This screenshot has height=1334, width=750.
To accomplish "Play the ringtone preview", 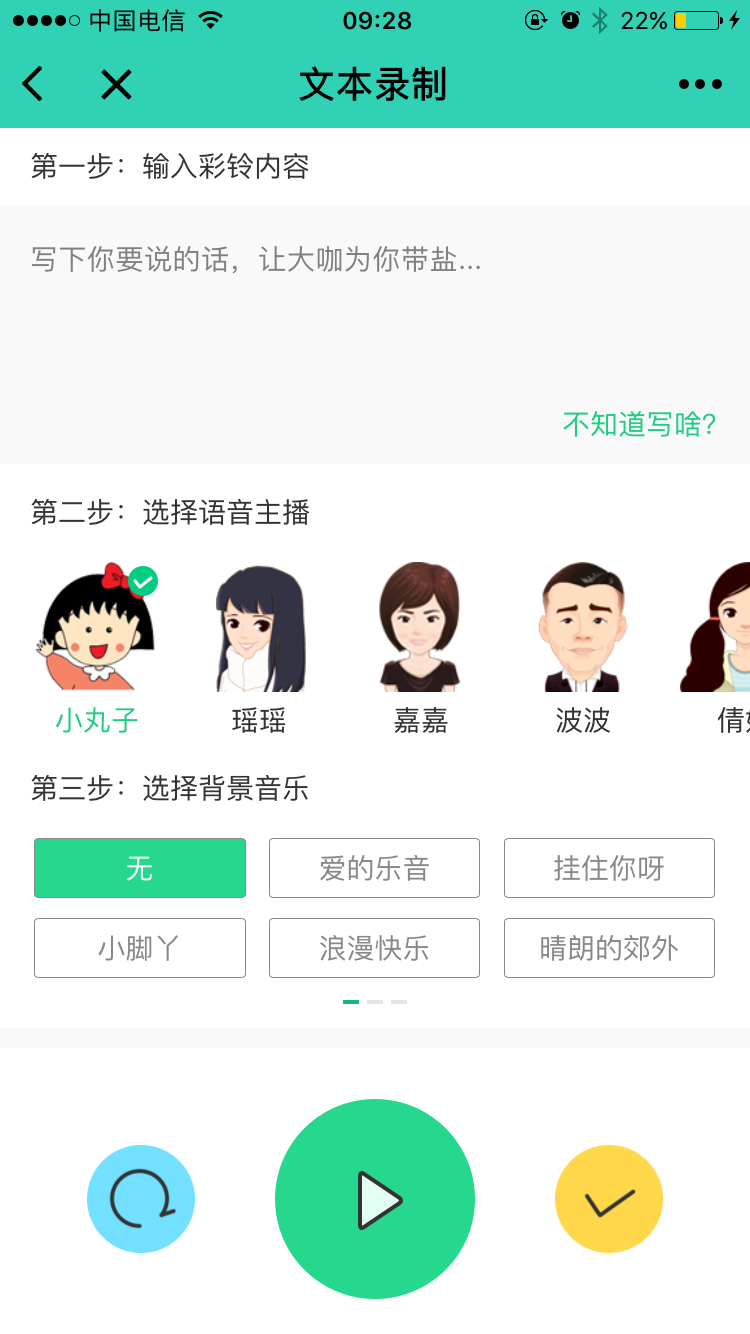I will 375,1199.
